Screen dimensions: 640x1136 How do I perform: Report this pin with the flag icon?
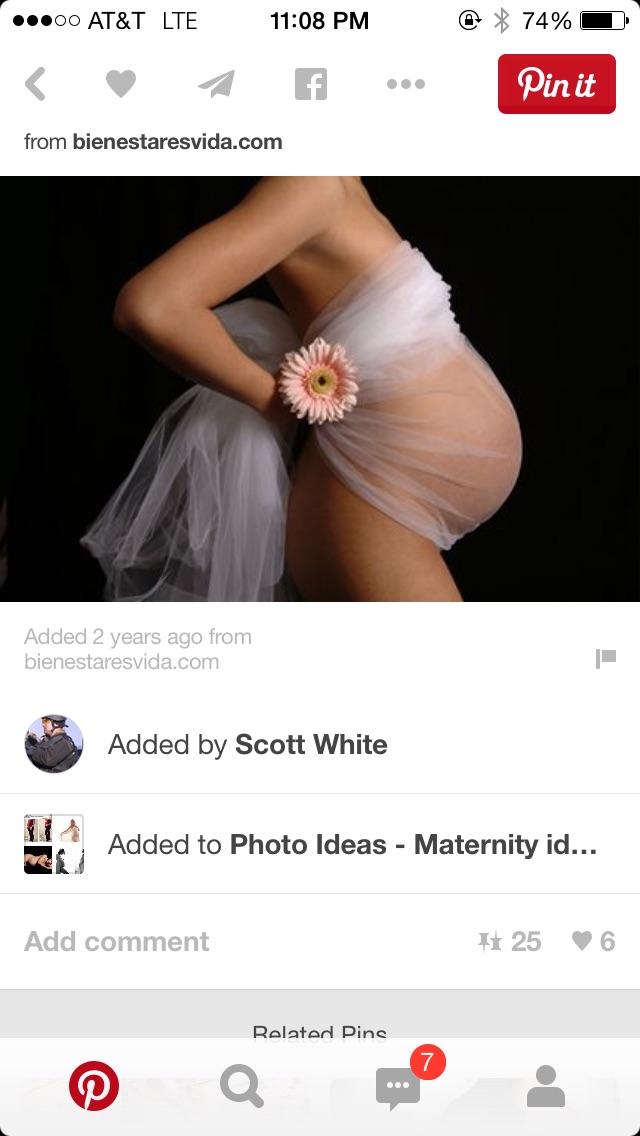(605, 658)
